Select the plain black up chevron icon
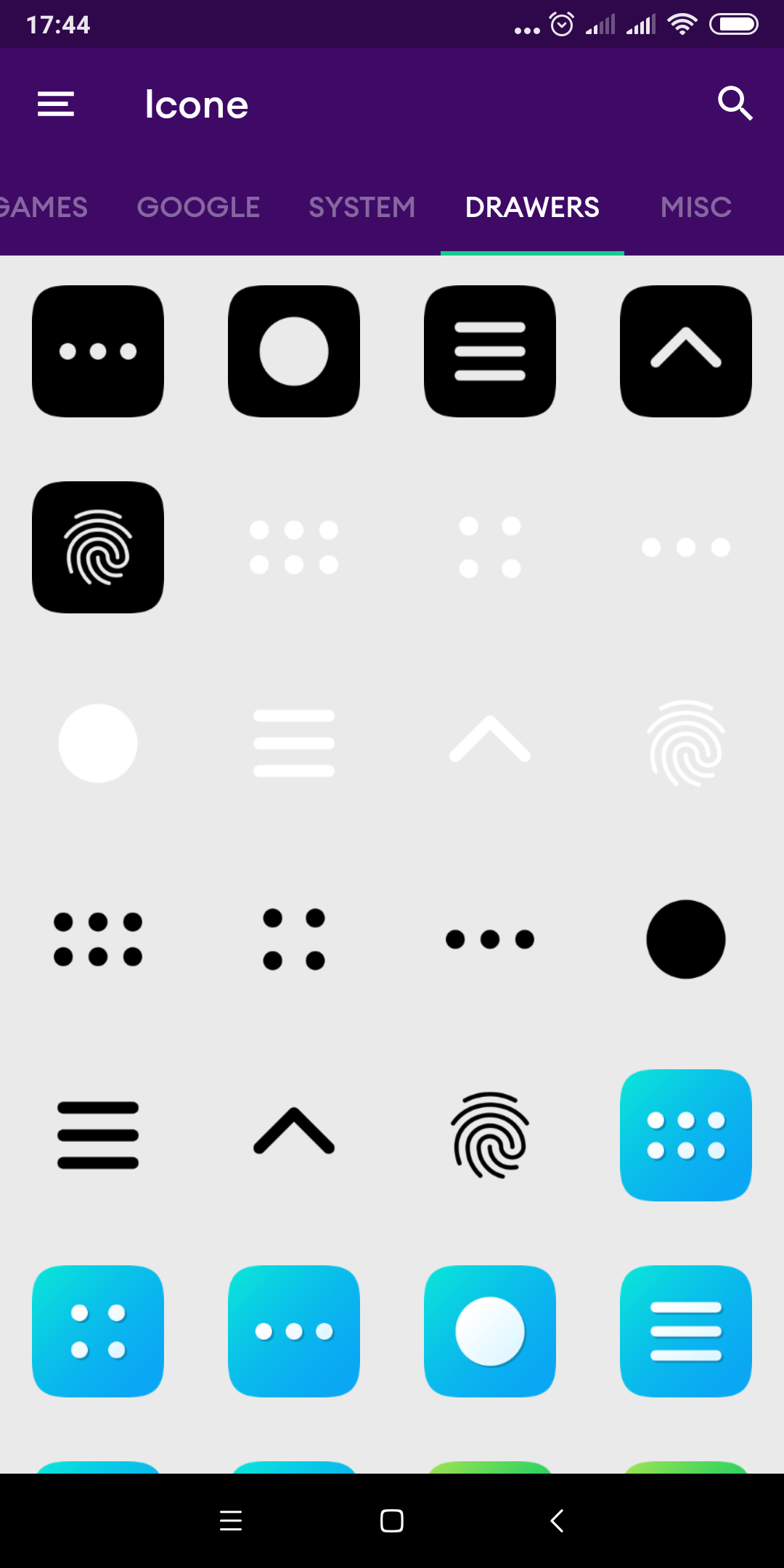 [x=294, y=1131]
